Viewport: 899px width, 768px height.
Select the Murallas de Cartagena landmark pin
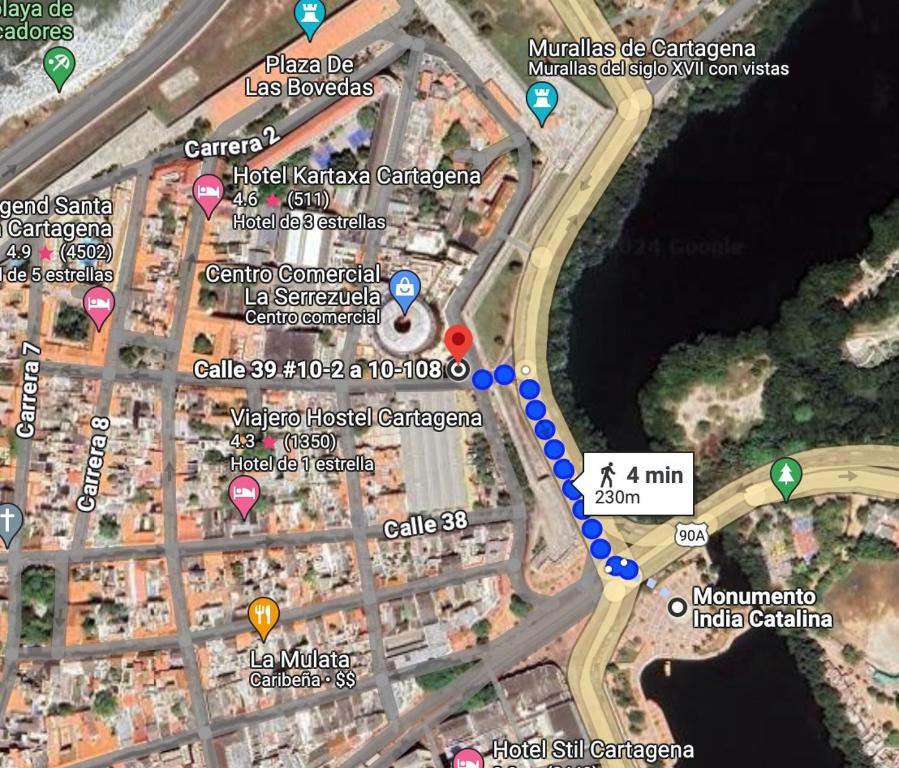(x=542, y=101)
